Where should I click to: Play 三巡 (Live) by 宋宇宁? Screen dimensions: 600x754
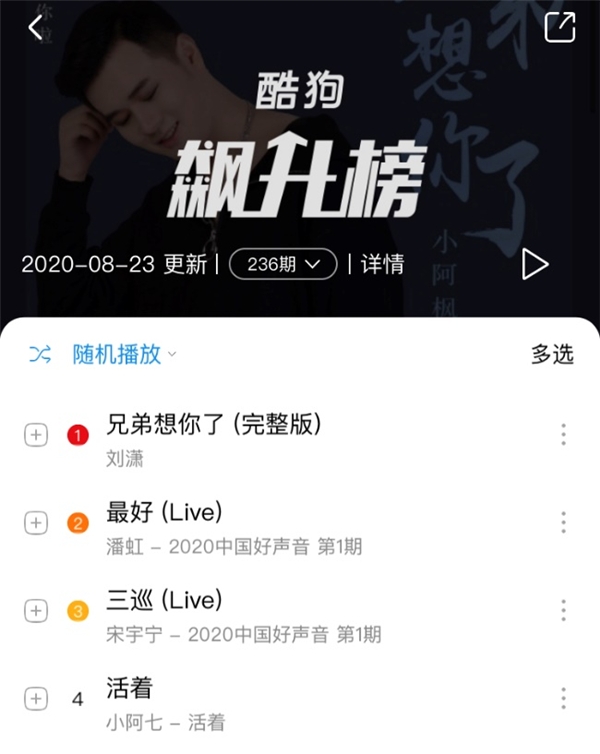(164, 601)
